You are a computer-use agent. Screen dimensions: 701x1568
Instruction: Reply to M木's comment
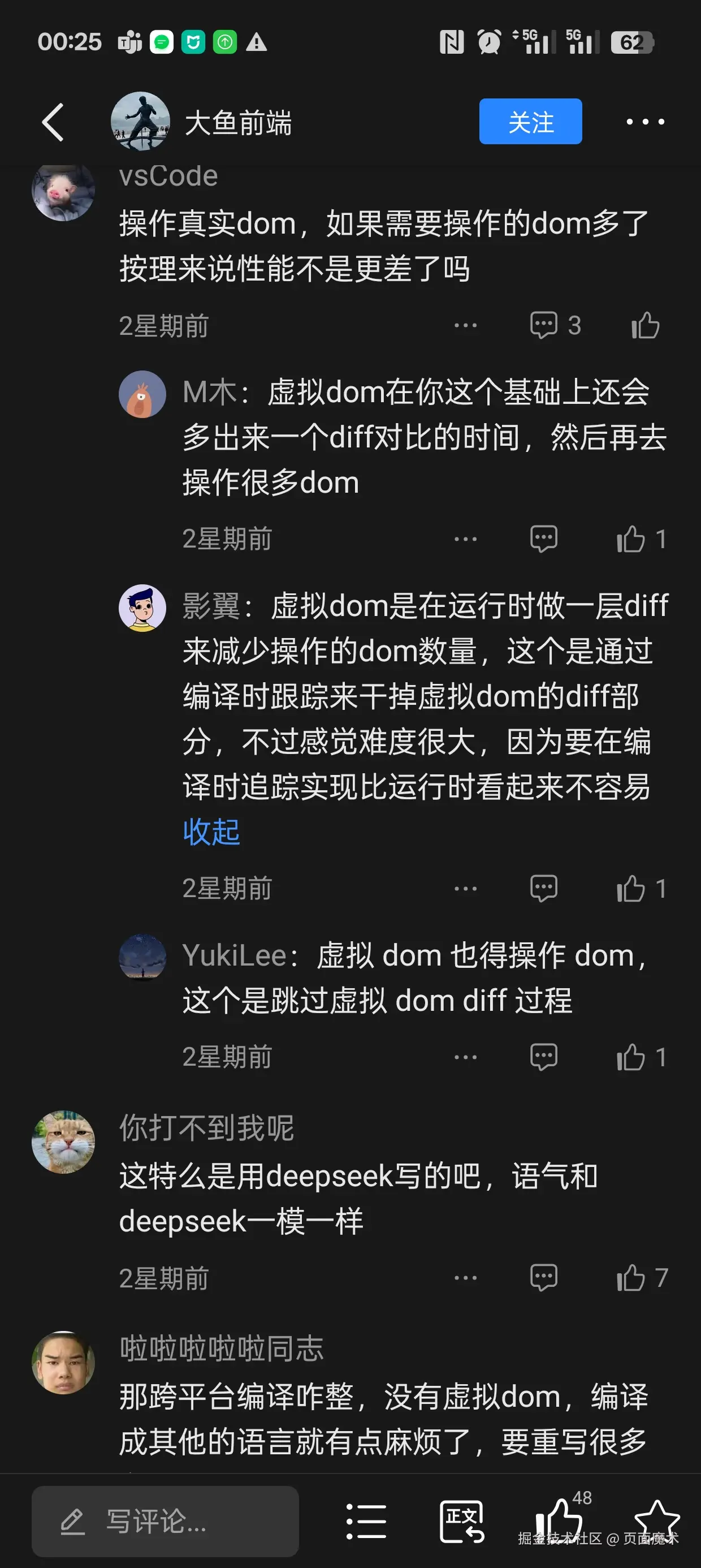pos(543,539)
